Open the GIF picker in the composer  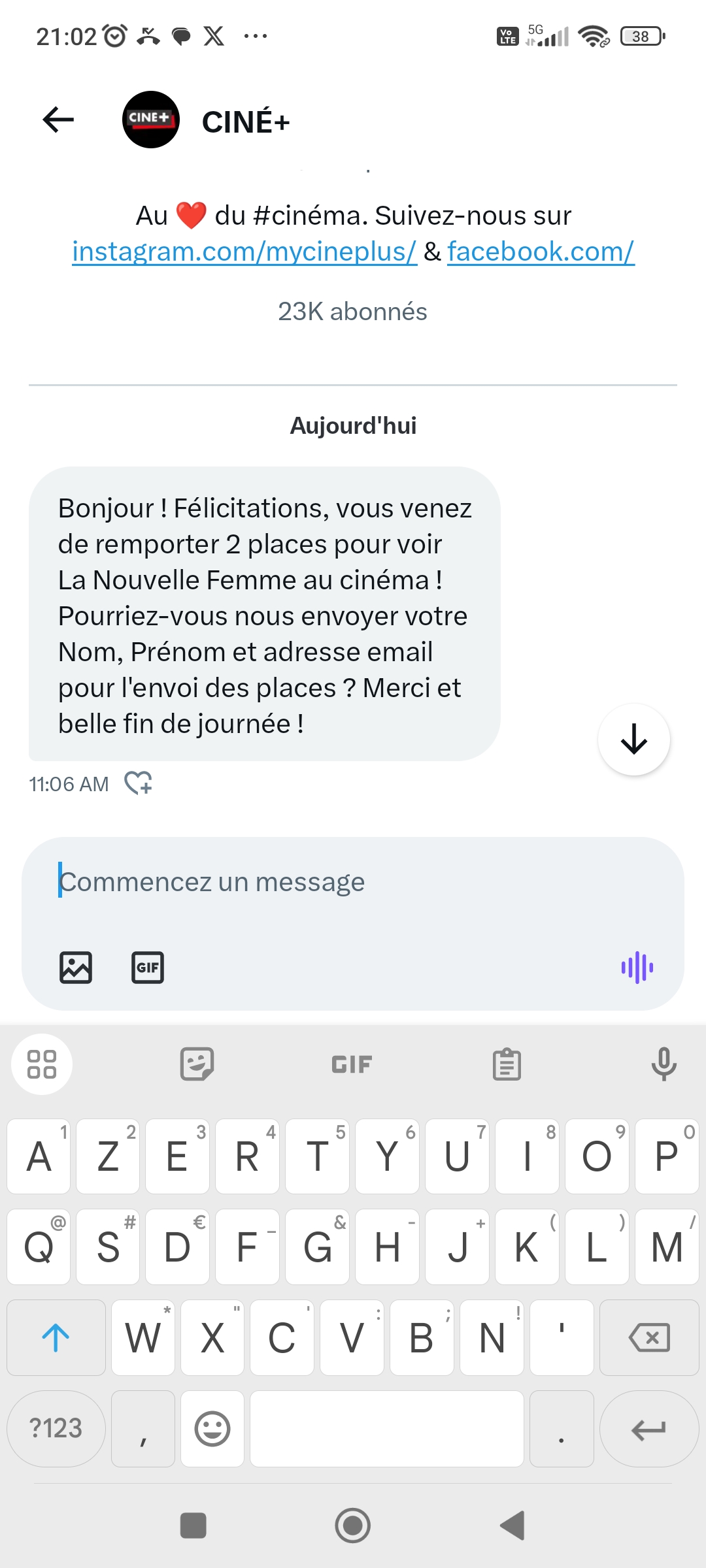click(x=148, y=968)
